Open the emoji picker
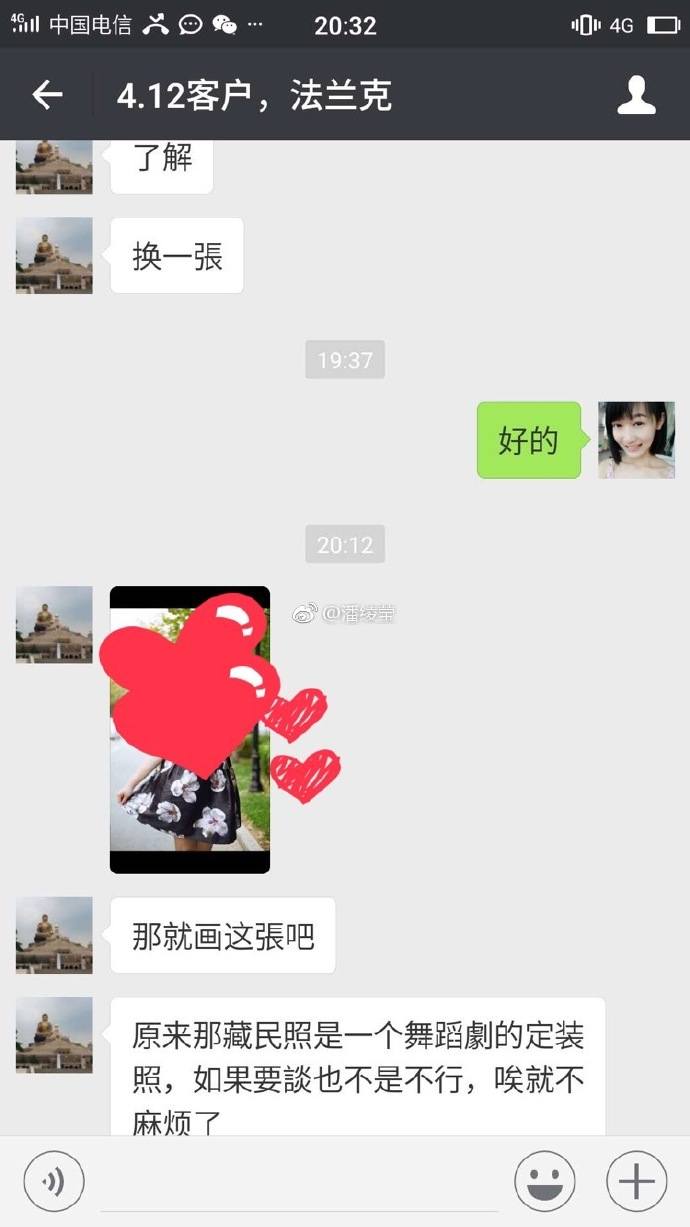 tap(545, 1181)
